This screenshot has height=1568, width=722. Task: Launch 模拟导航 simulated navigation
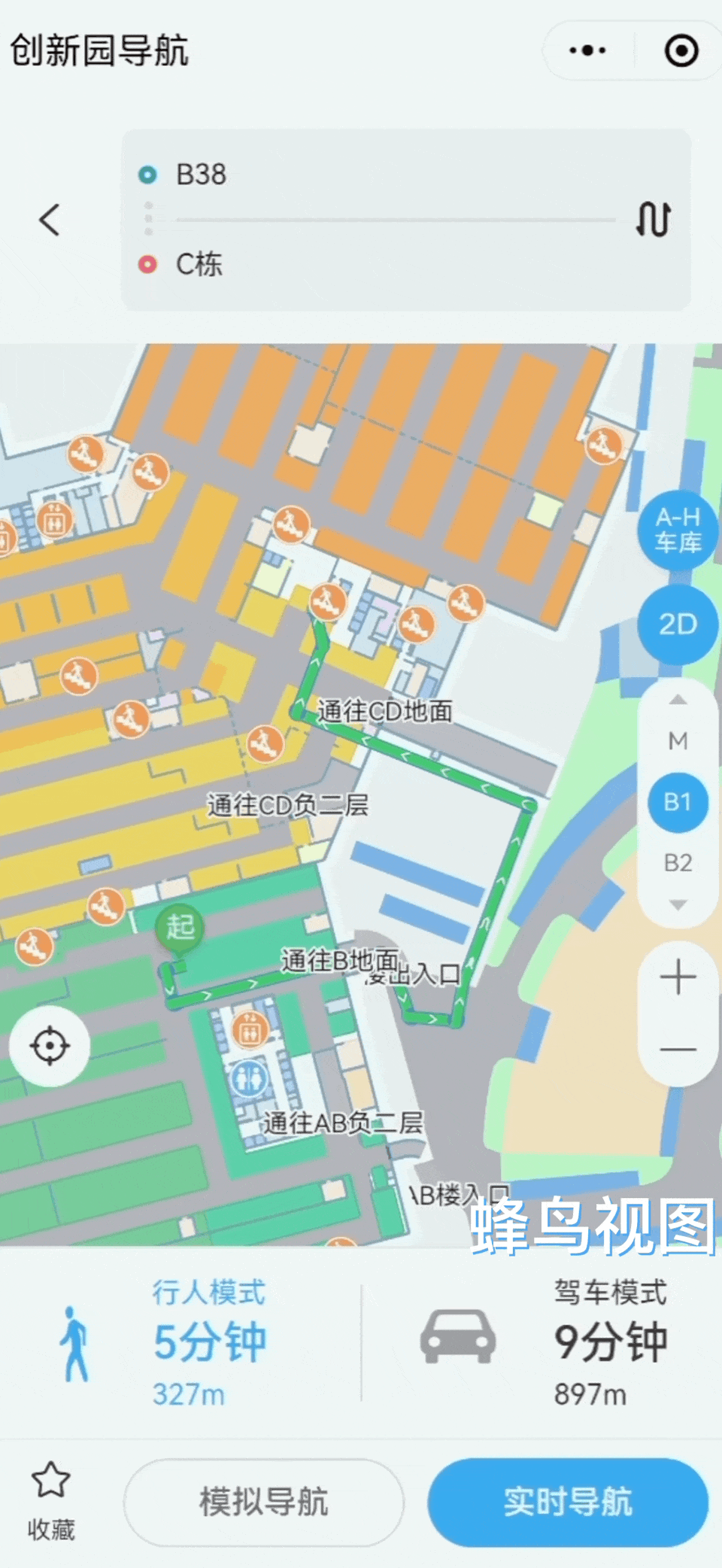point(263,1503)
